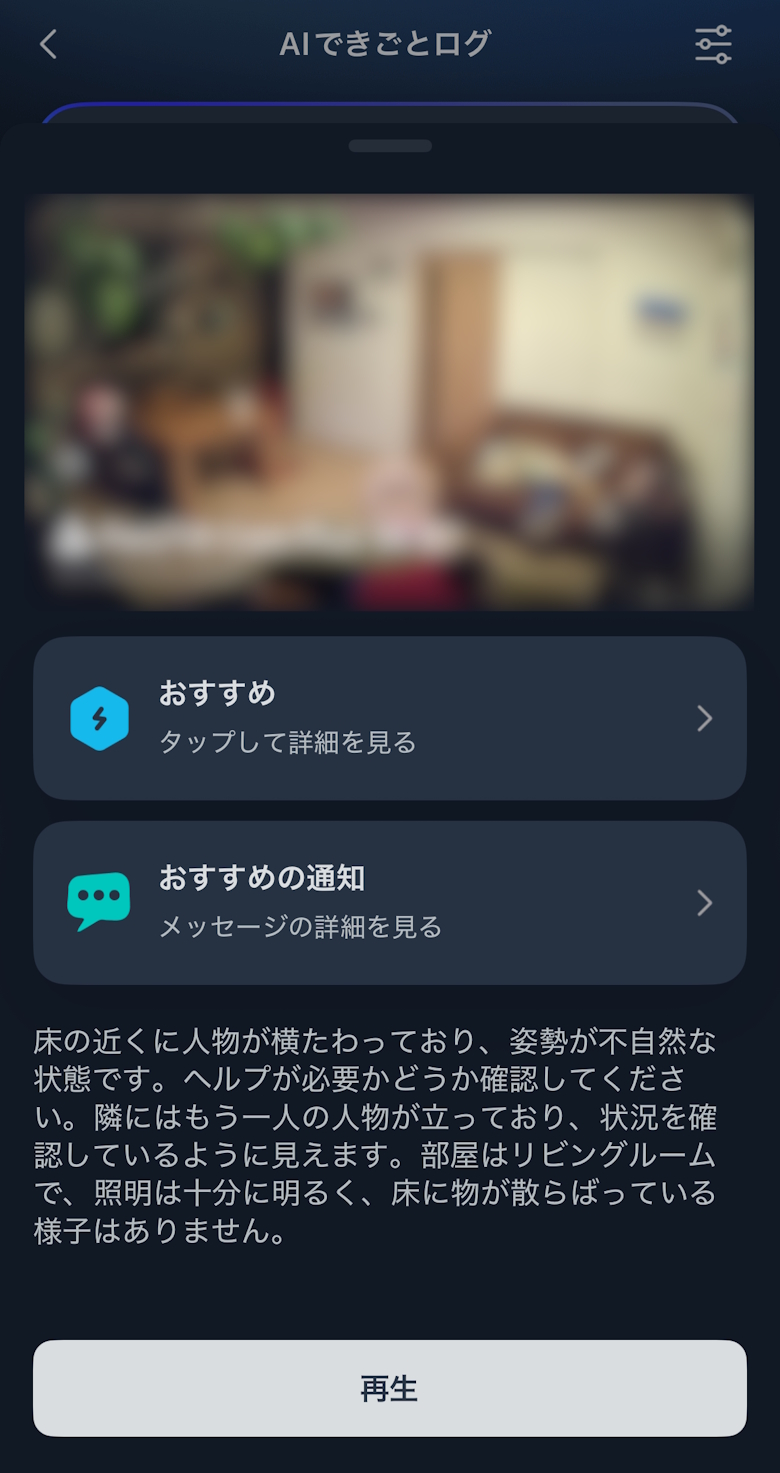This screenshot has height=1473, width=780.
Task: Open the おすすめ details row
Action: pyautogui.click(x=390, y=718)
